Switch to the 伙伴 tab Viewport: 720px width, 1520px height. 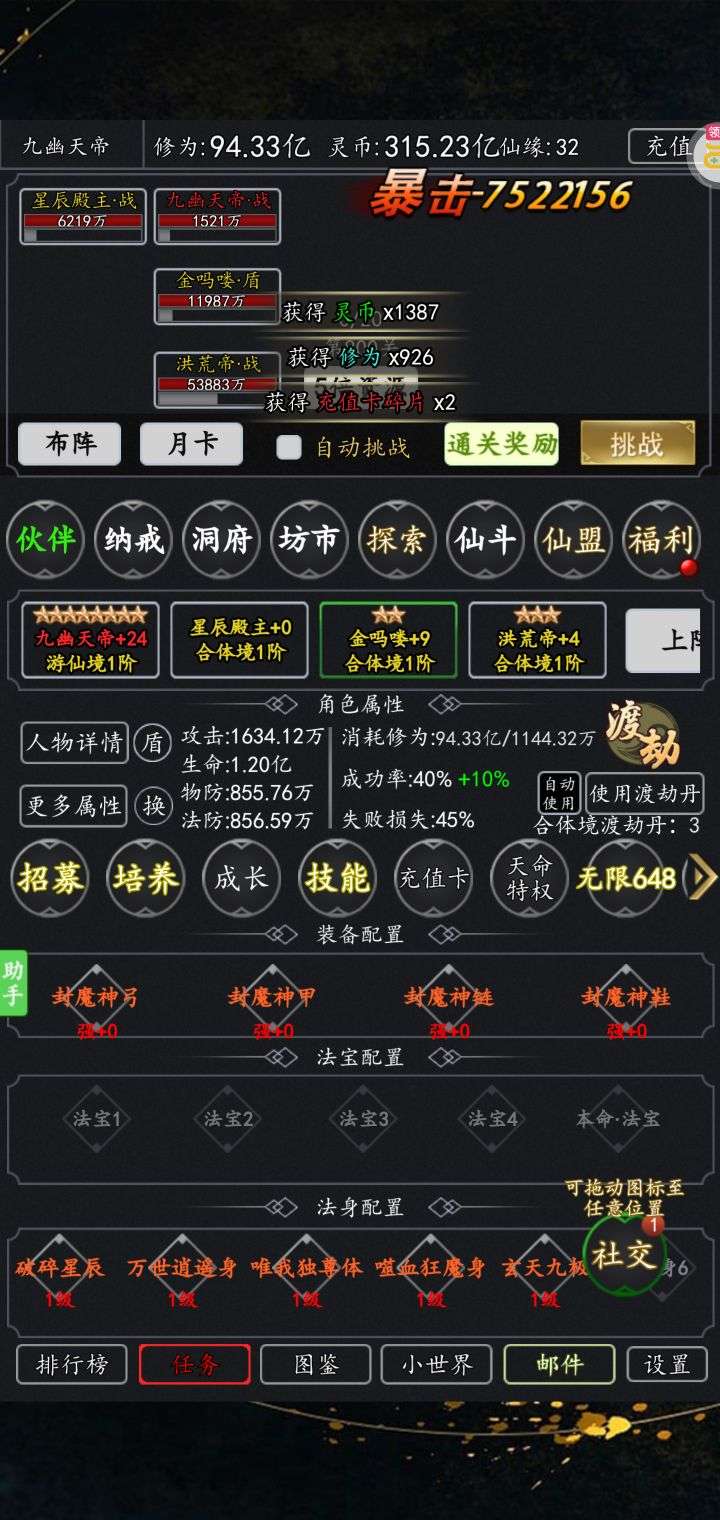coord(45,540)
